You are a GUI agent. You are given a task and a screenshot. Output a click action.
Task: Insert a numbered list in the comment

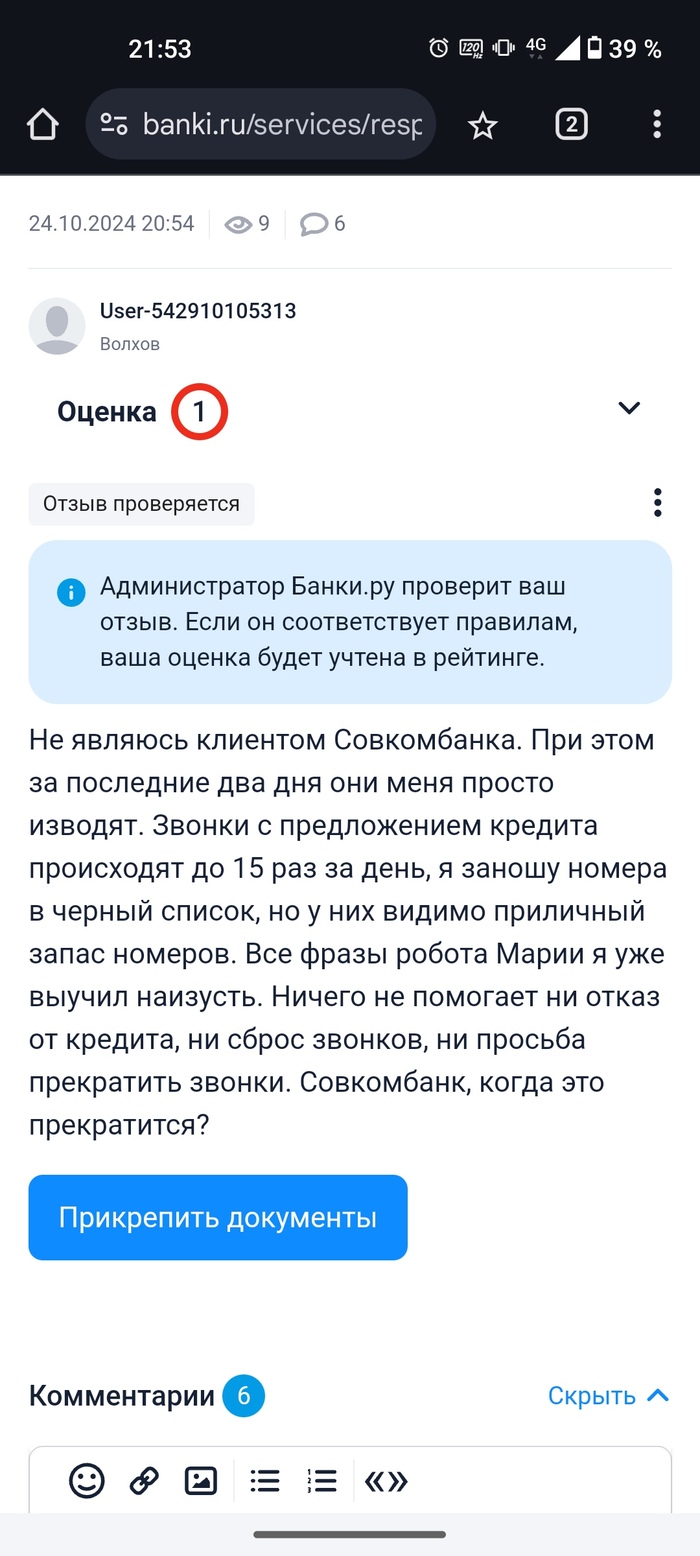point(322,1481)
